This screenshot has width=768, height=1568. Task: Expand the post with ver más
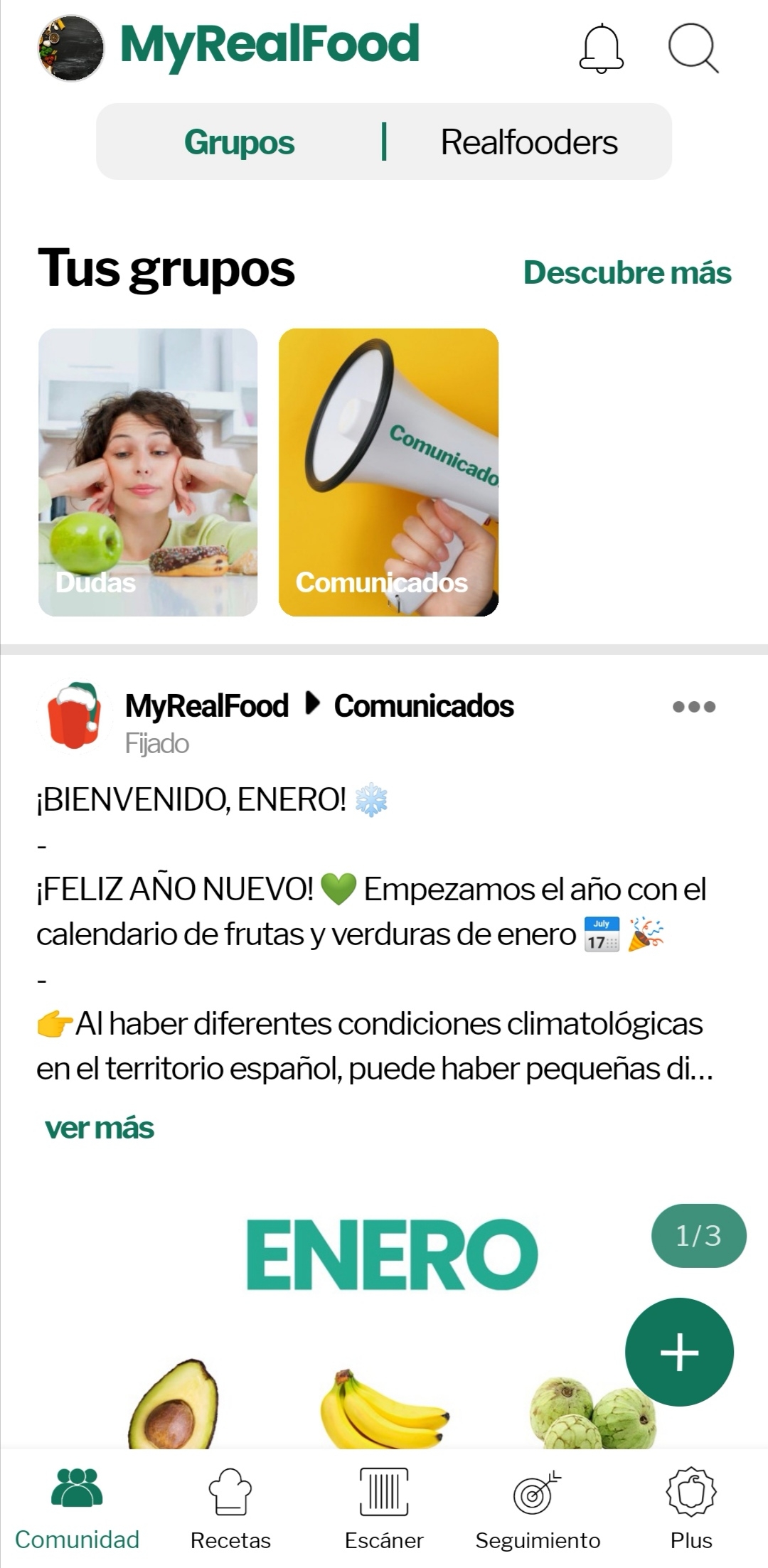pos(100,1128)
